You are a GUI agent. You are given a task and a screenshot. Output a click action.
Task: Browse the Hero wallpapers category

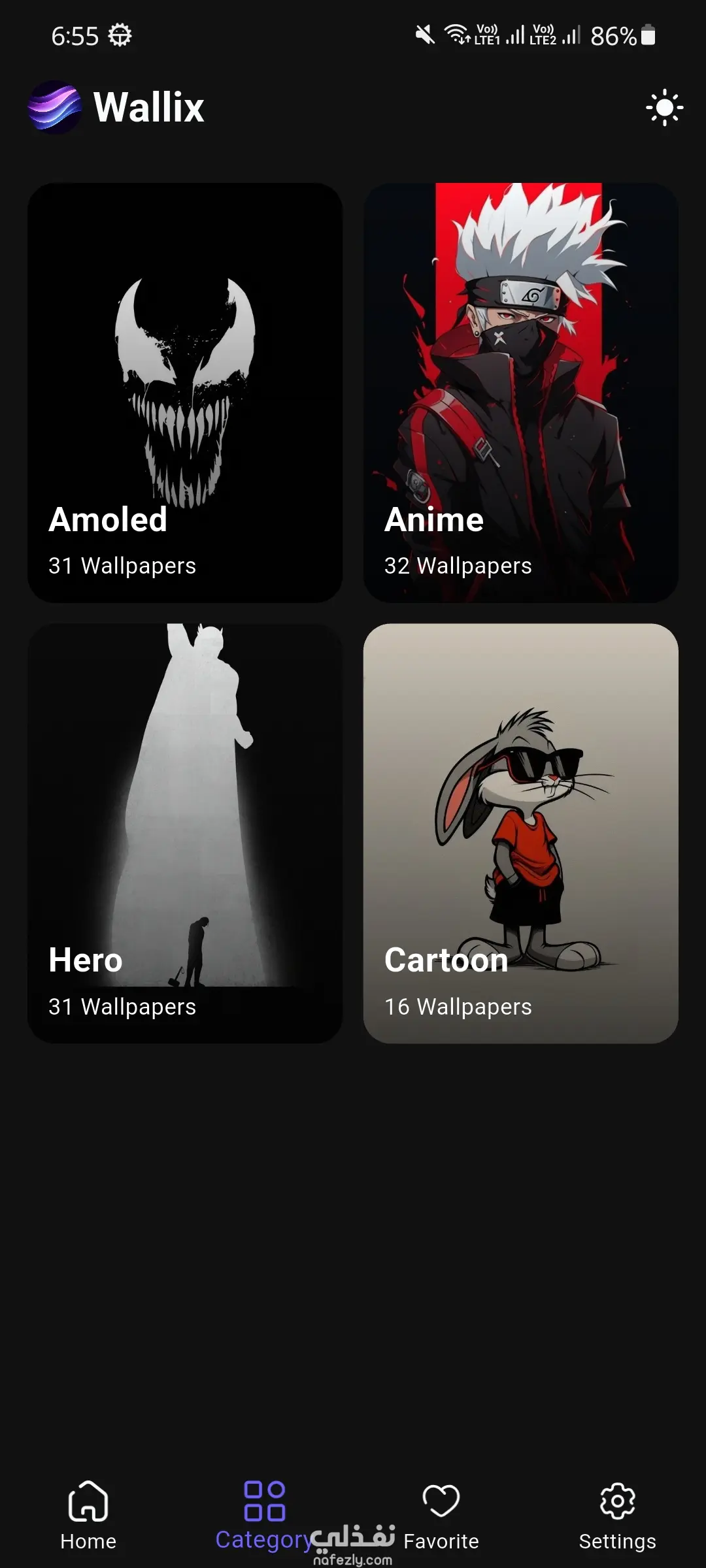pos(185,833)
